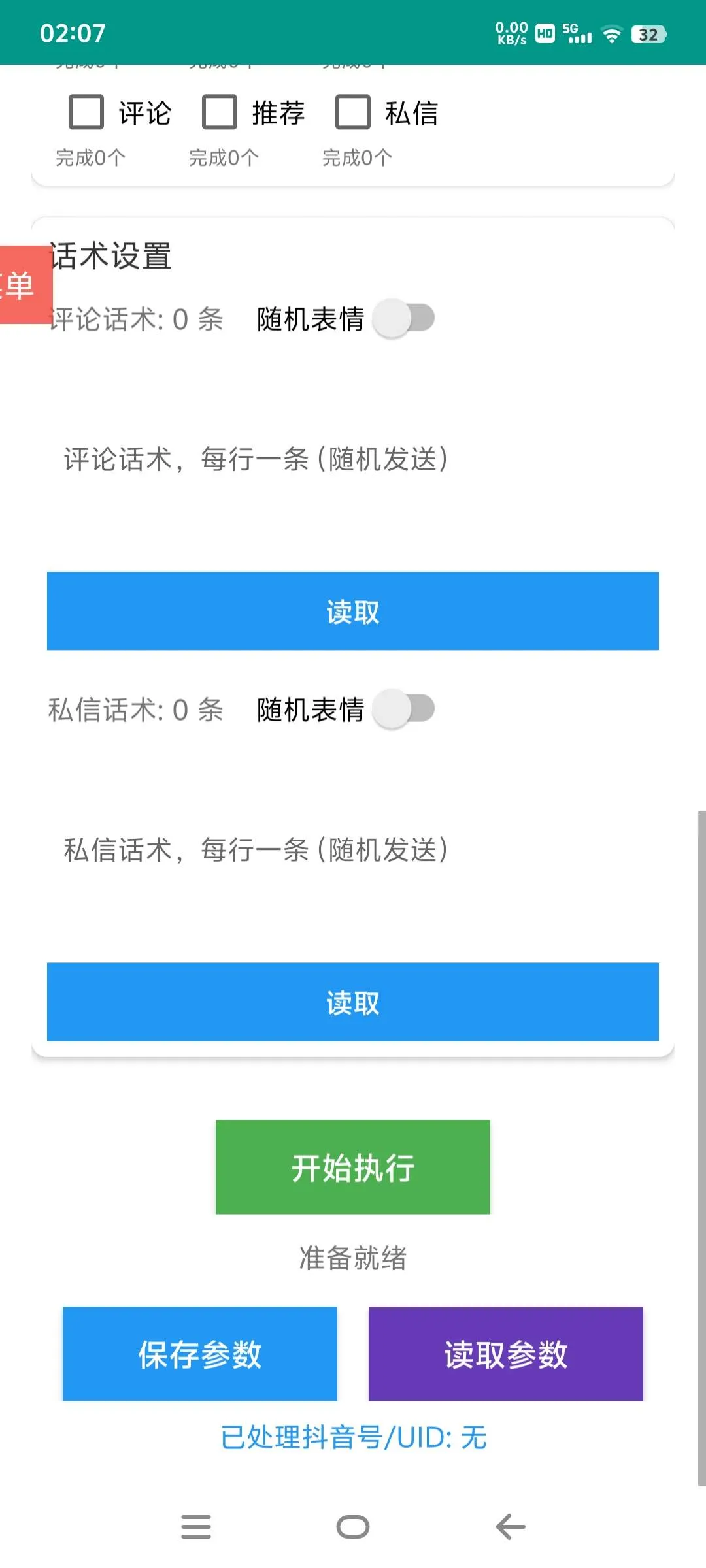
Task: Tap the Wi-Fi status icon
Action: pos(611,33)
